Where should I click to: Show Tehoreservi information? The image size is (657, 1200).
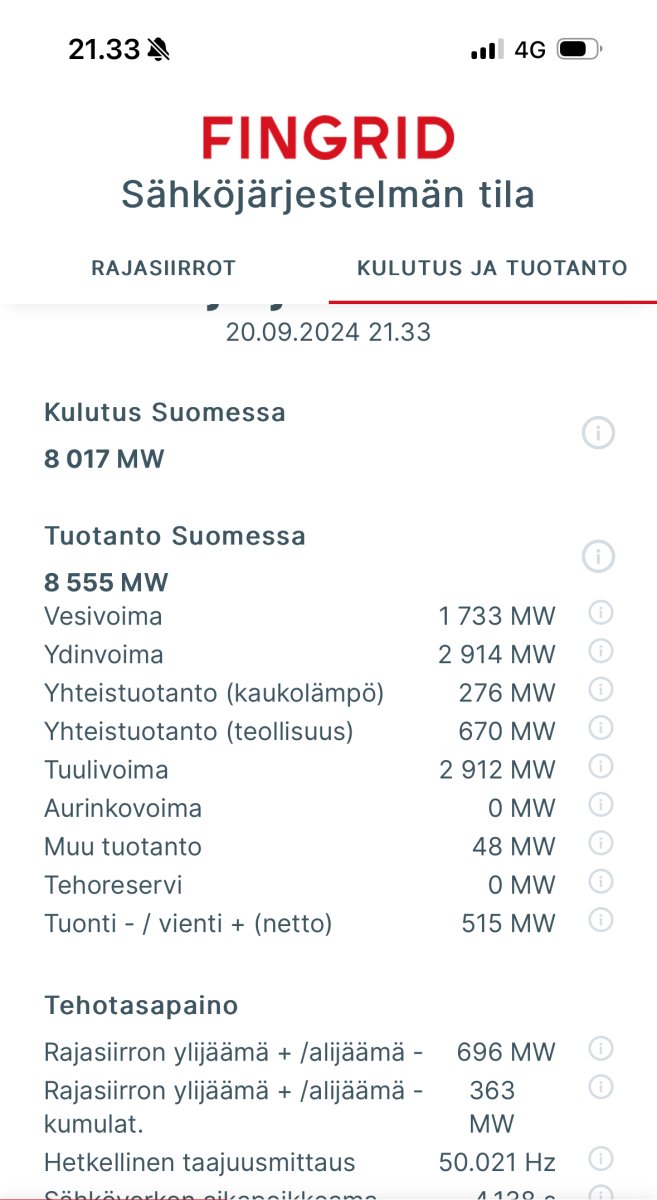[x=600, y=881]
